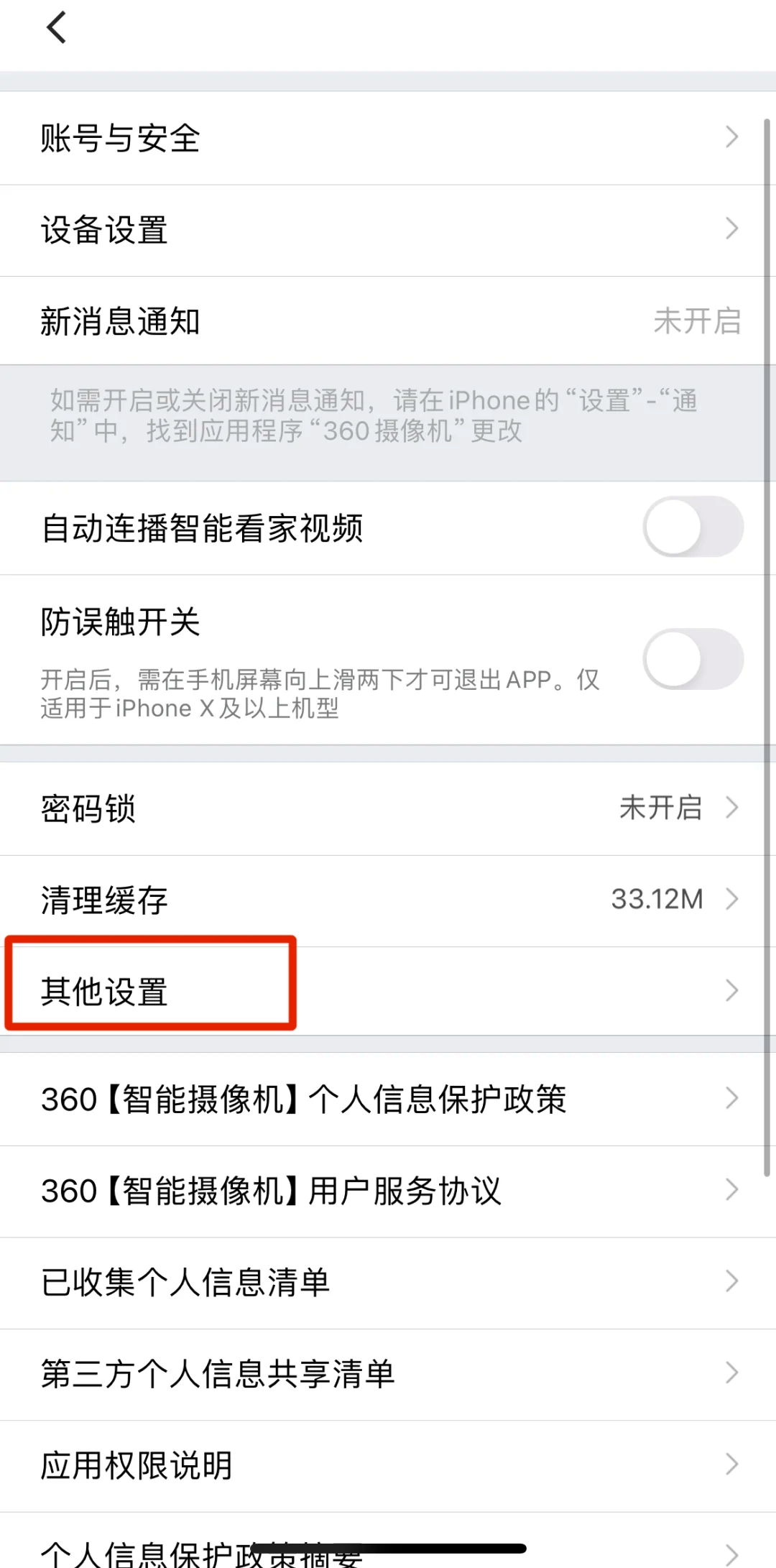This screenshot has width=776, height=1568.
Task: Open 已收集个人信息清单
Action: click(x=388, y=1283)
